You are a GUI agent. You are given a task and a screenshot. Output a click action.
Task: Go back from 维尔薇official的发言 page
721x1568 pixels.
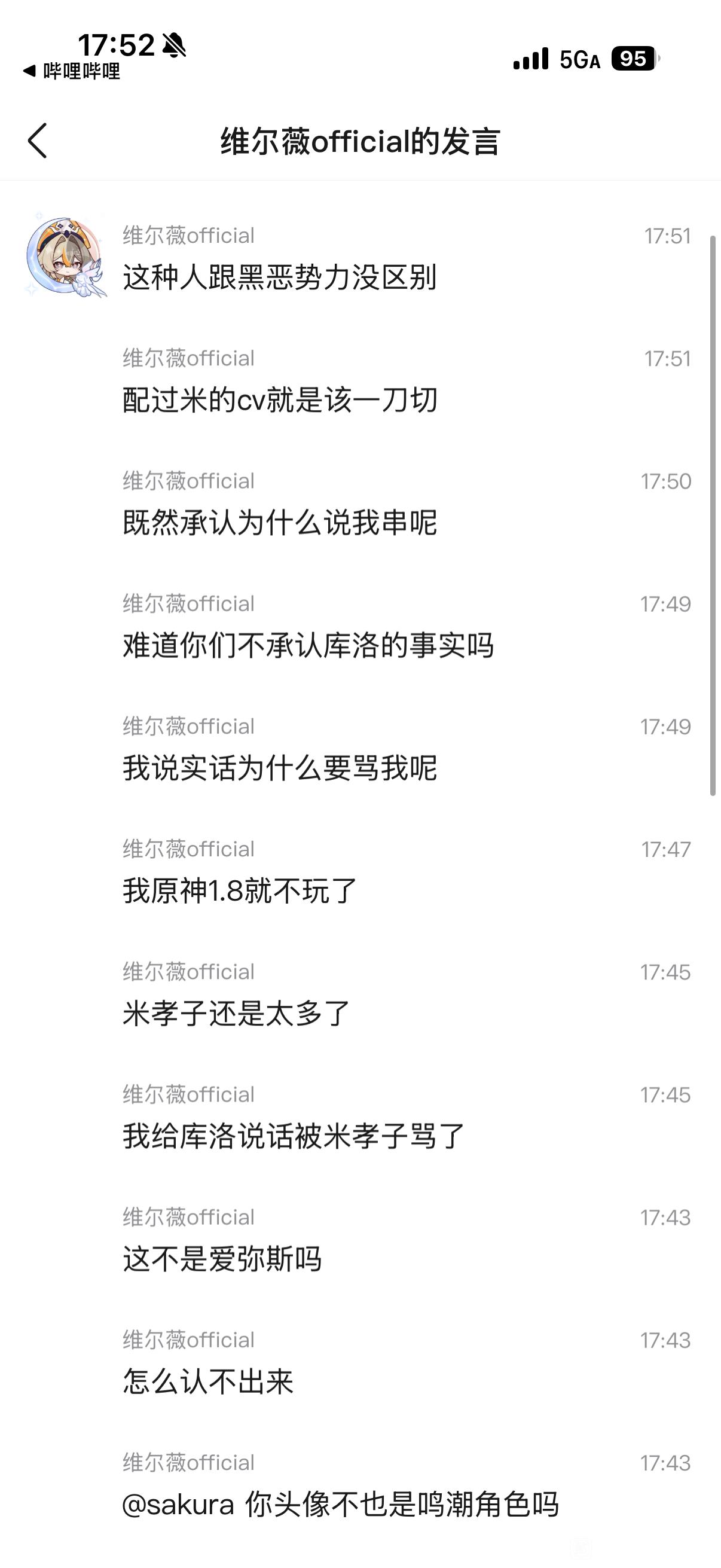click(x=38, y=141)
